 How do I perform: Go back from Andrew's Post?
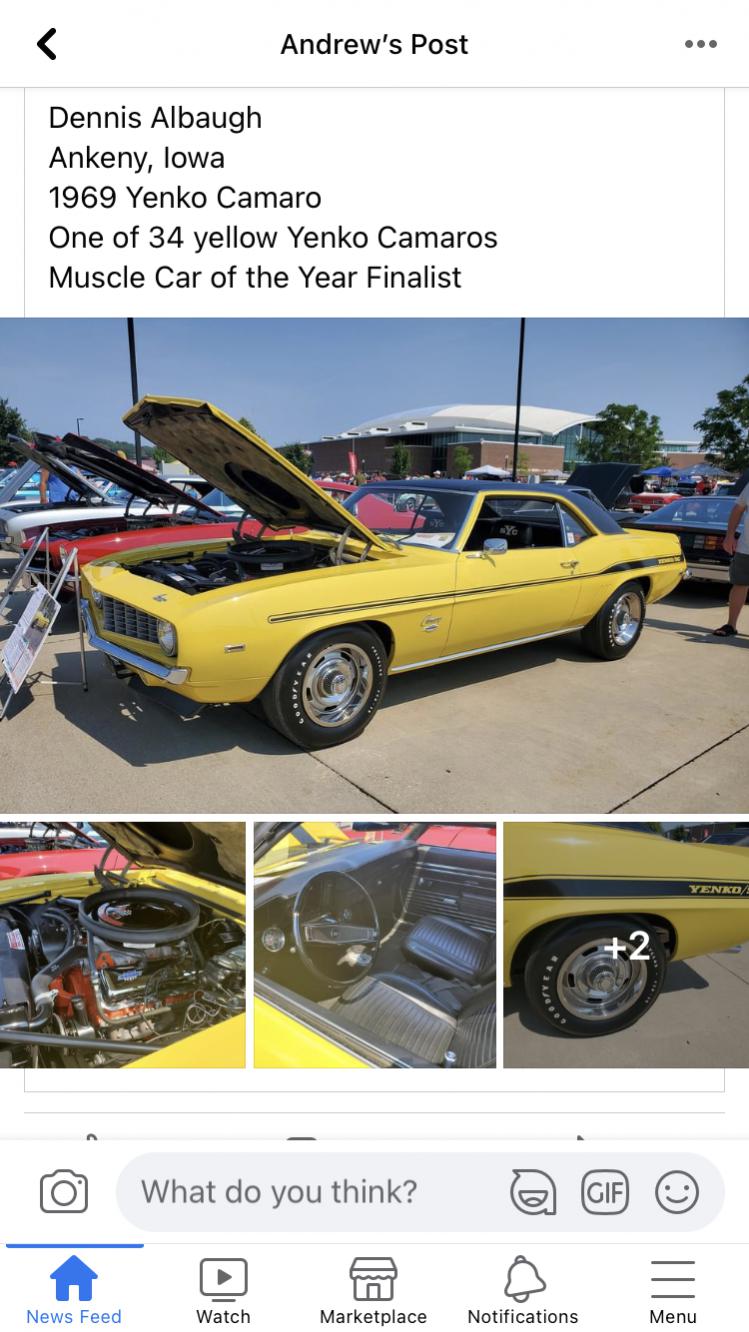coord(46,44)
